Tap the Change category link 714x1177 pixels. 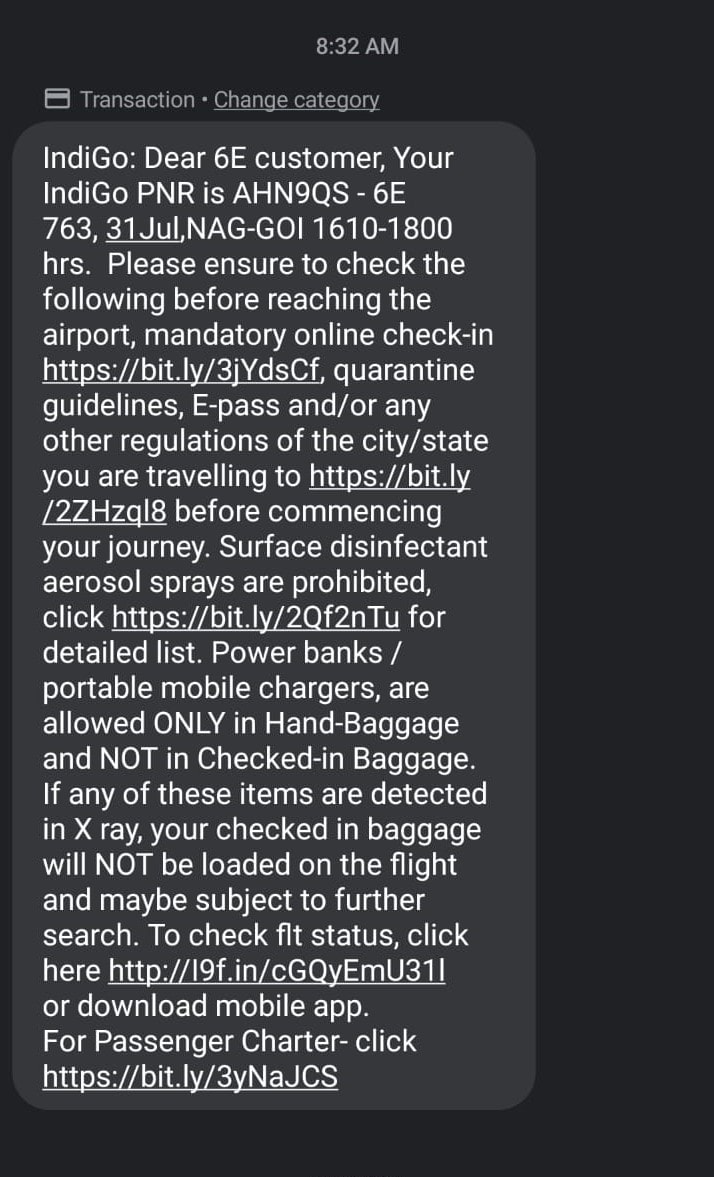[296, 100]
